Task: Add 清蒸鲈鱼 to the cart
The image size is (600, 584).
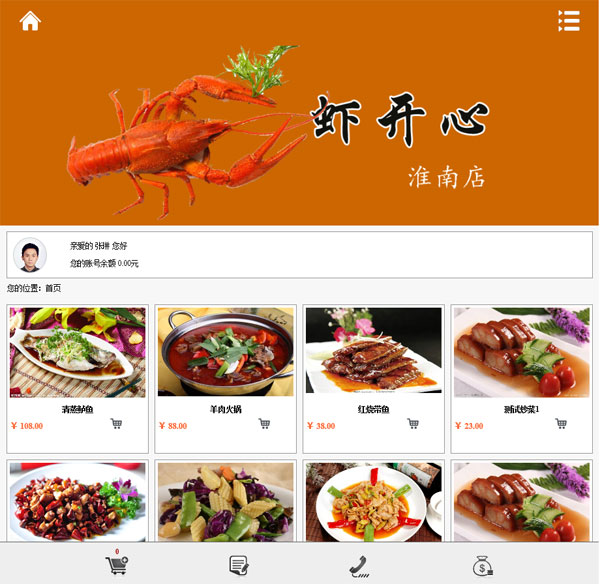Action: pos(116,424)
